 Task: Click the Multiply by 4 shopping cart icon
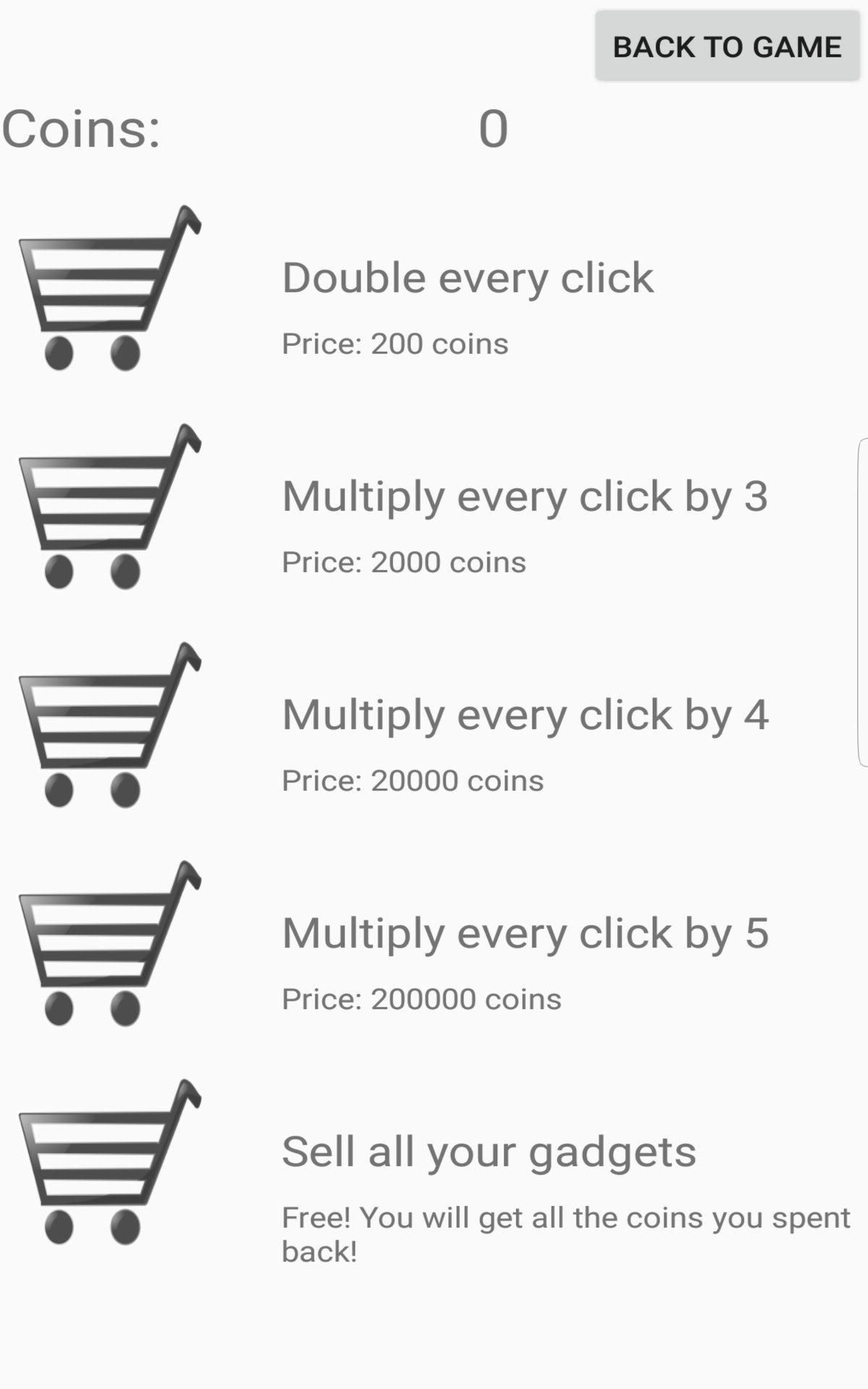click(109, 723)
